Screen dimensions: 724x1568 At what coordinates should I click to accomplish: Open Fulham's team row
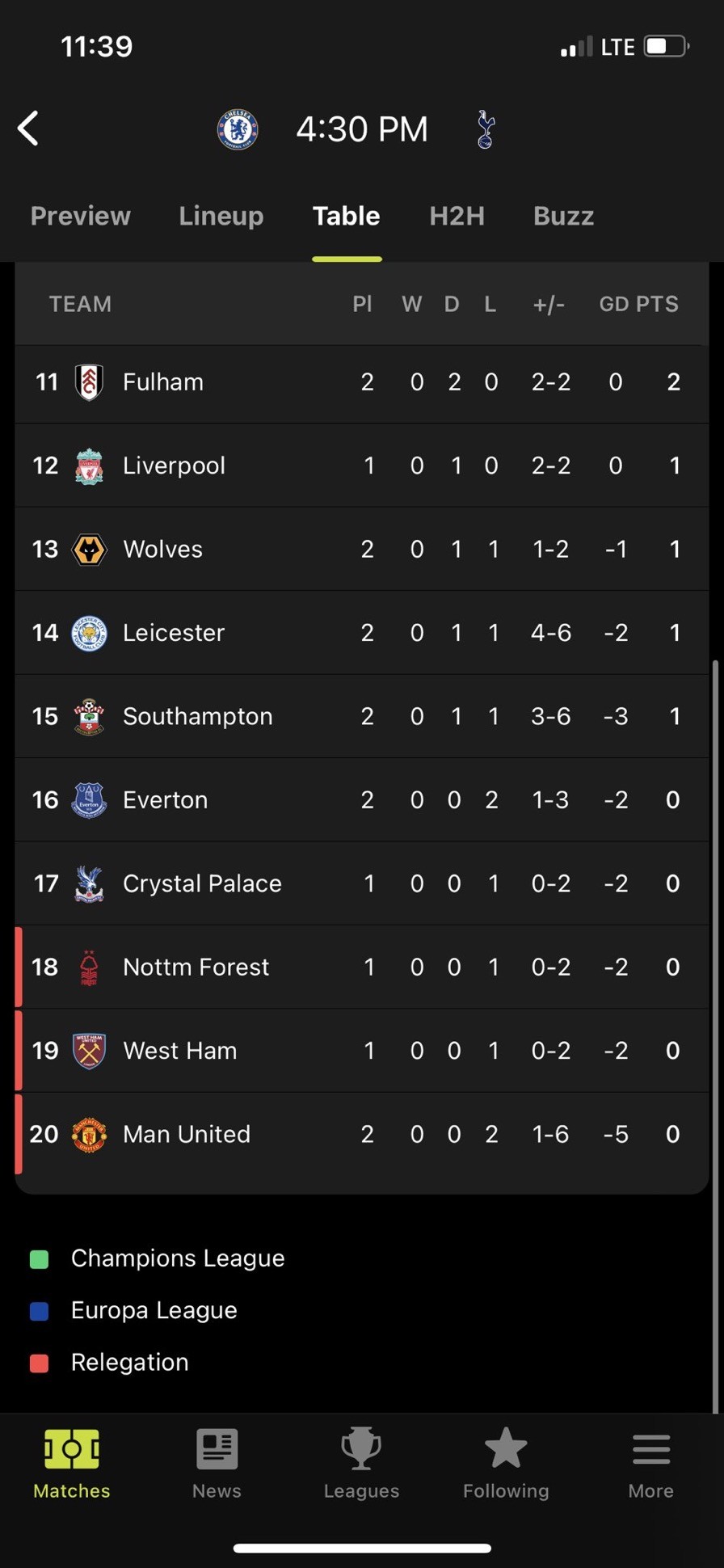362,381
